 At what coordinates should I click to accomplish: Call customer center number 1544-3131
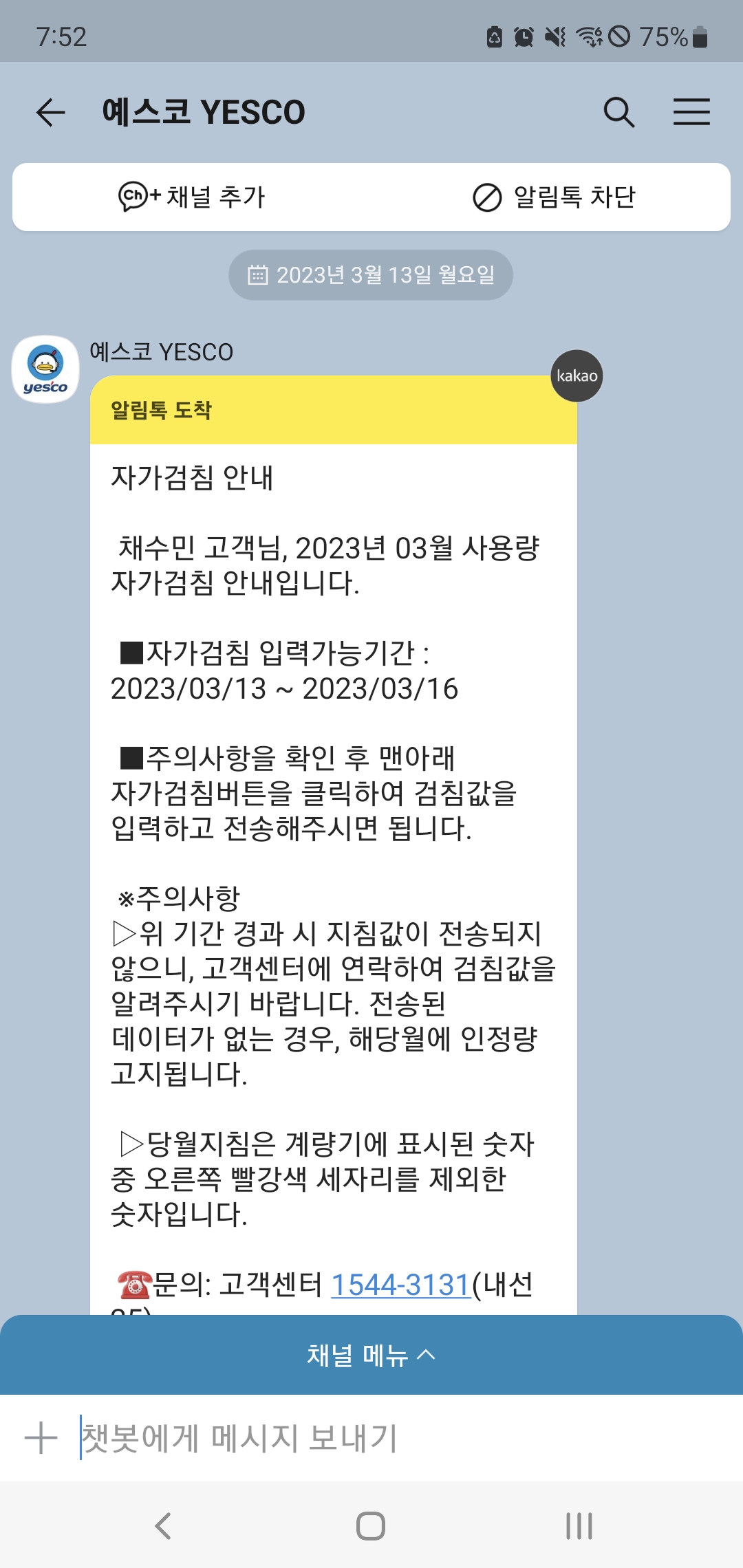click(400, 1285)
